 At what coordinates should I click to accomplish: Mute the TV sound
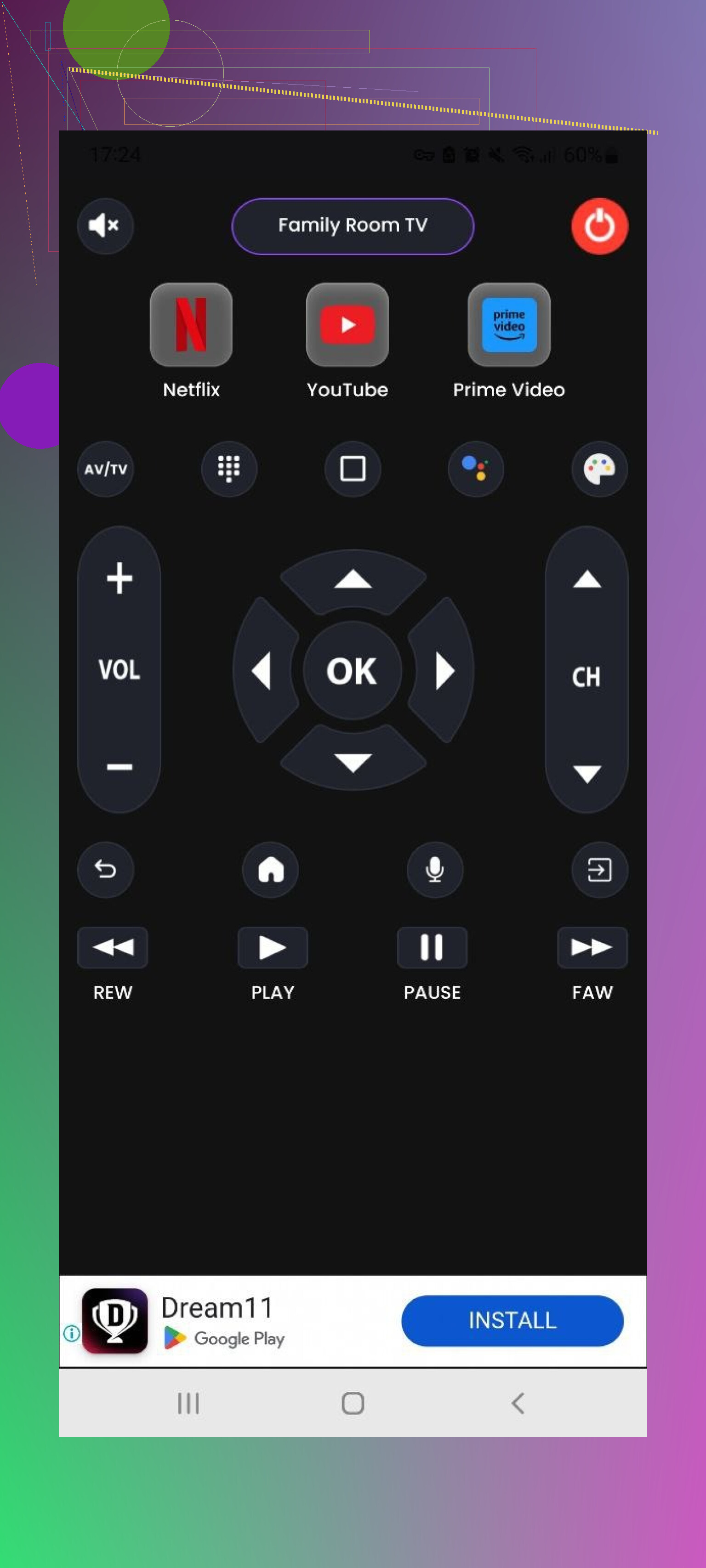click(105, 226)
